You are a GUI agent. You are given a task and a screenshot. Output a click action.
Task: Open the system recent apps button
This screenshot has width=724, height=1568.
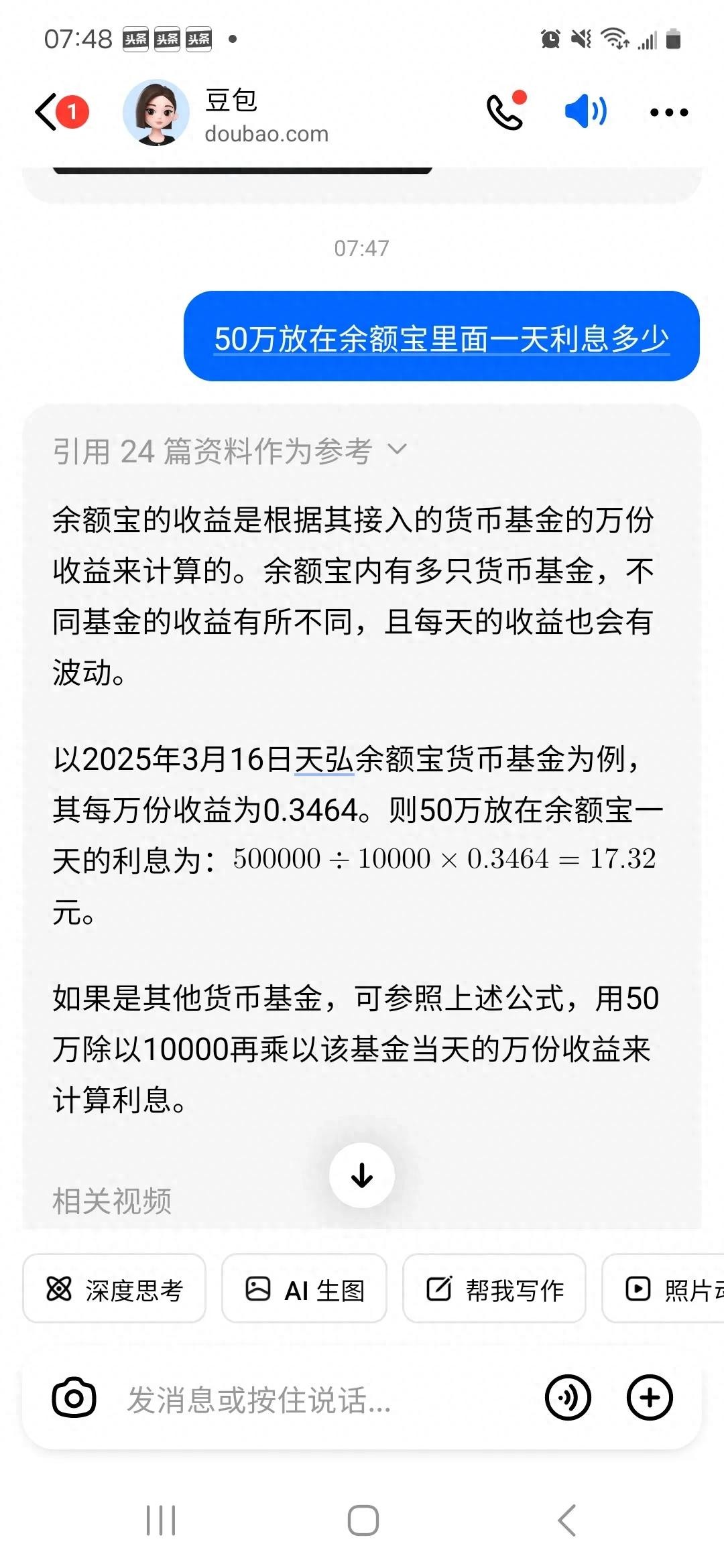point(161,1520)
